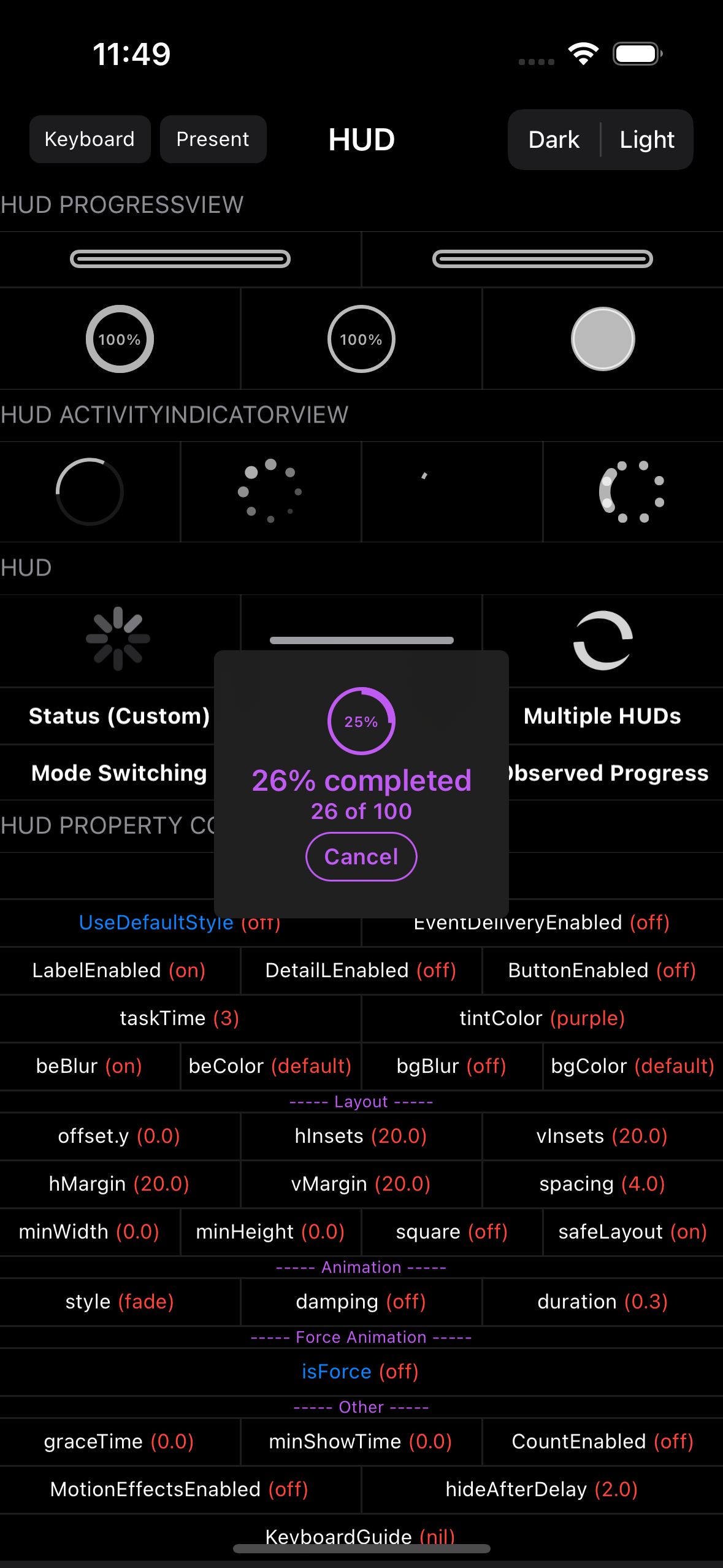Toggle bgBlur setting
Screen dimensions: 723x1568
click(451, 1066)
